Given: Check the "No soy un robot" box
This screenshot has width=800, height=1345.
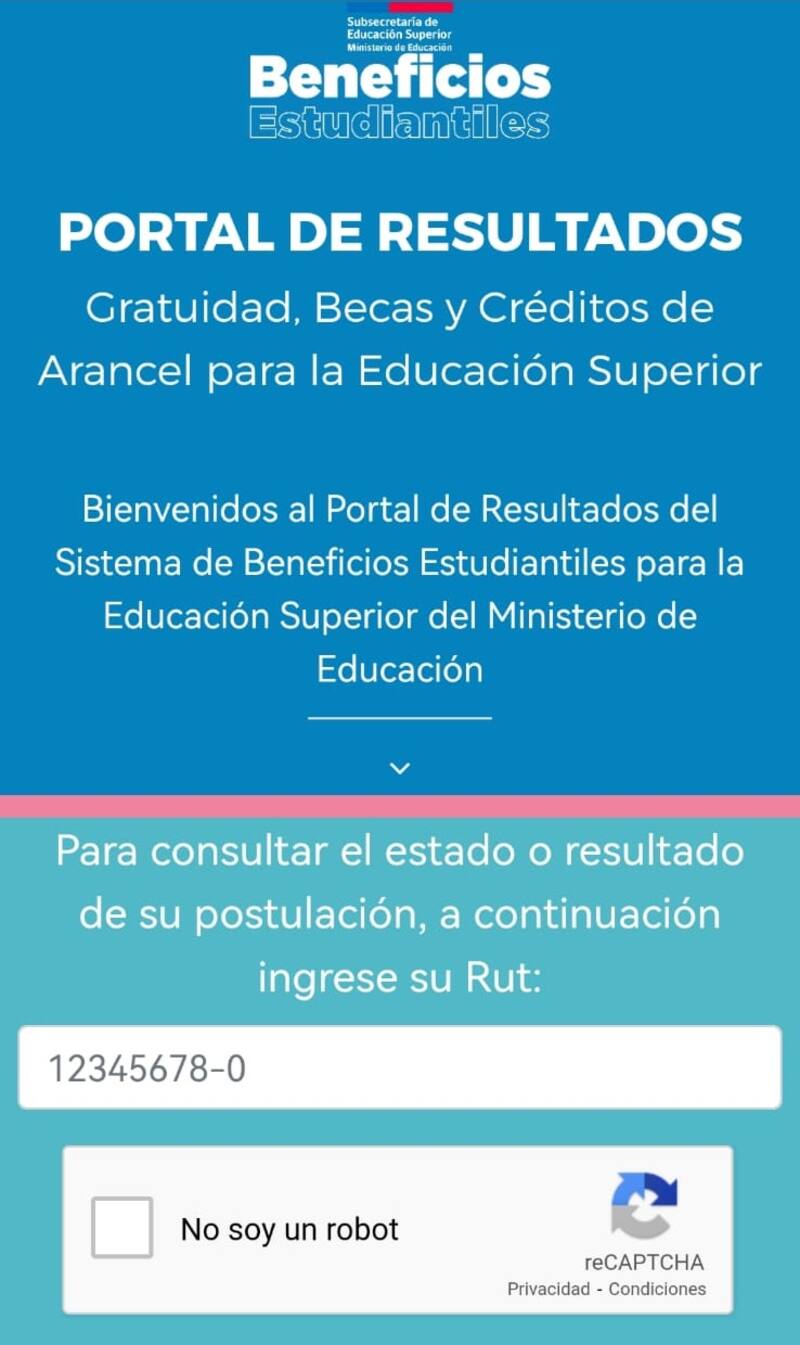Looking at the screenshot, I should pyautogui.click(x=122, y=1227).
